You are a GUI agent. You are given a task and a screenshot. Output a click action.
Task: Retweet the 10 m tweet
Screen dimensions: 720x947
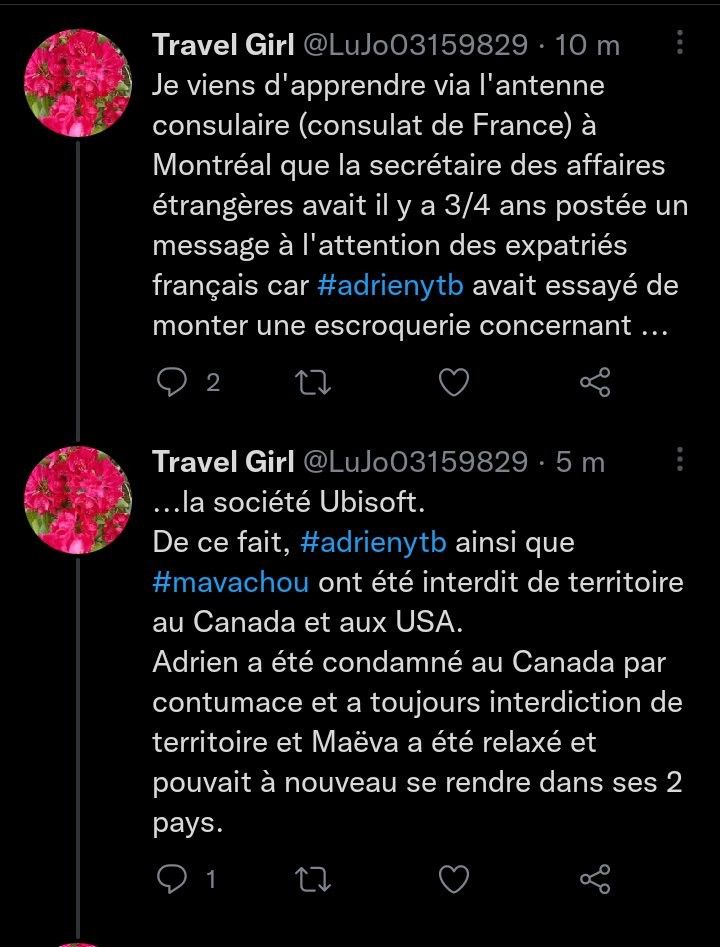pos(314,382)
